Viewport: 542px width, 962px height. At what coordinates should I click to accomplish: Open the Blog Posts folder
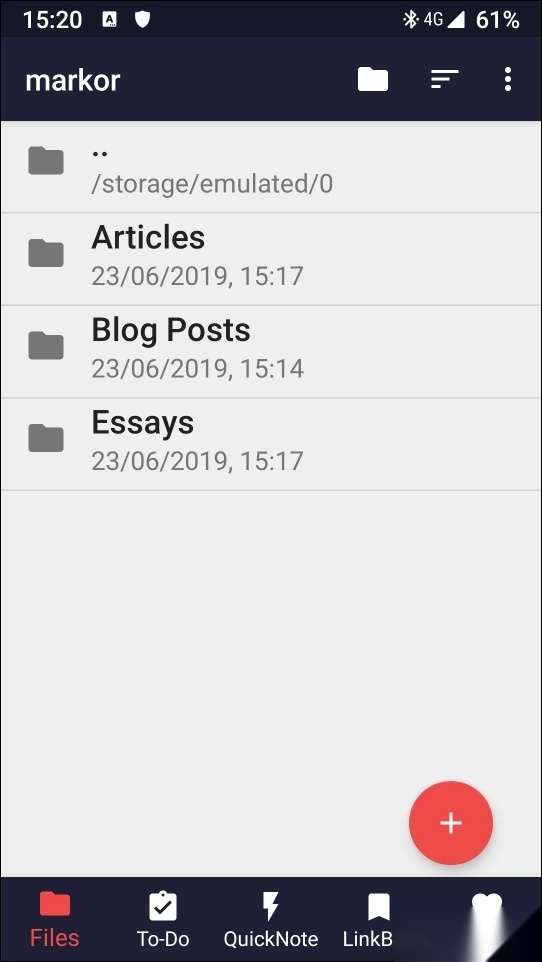point(271,352)
